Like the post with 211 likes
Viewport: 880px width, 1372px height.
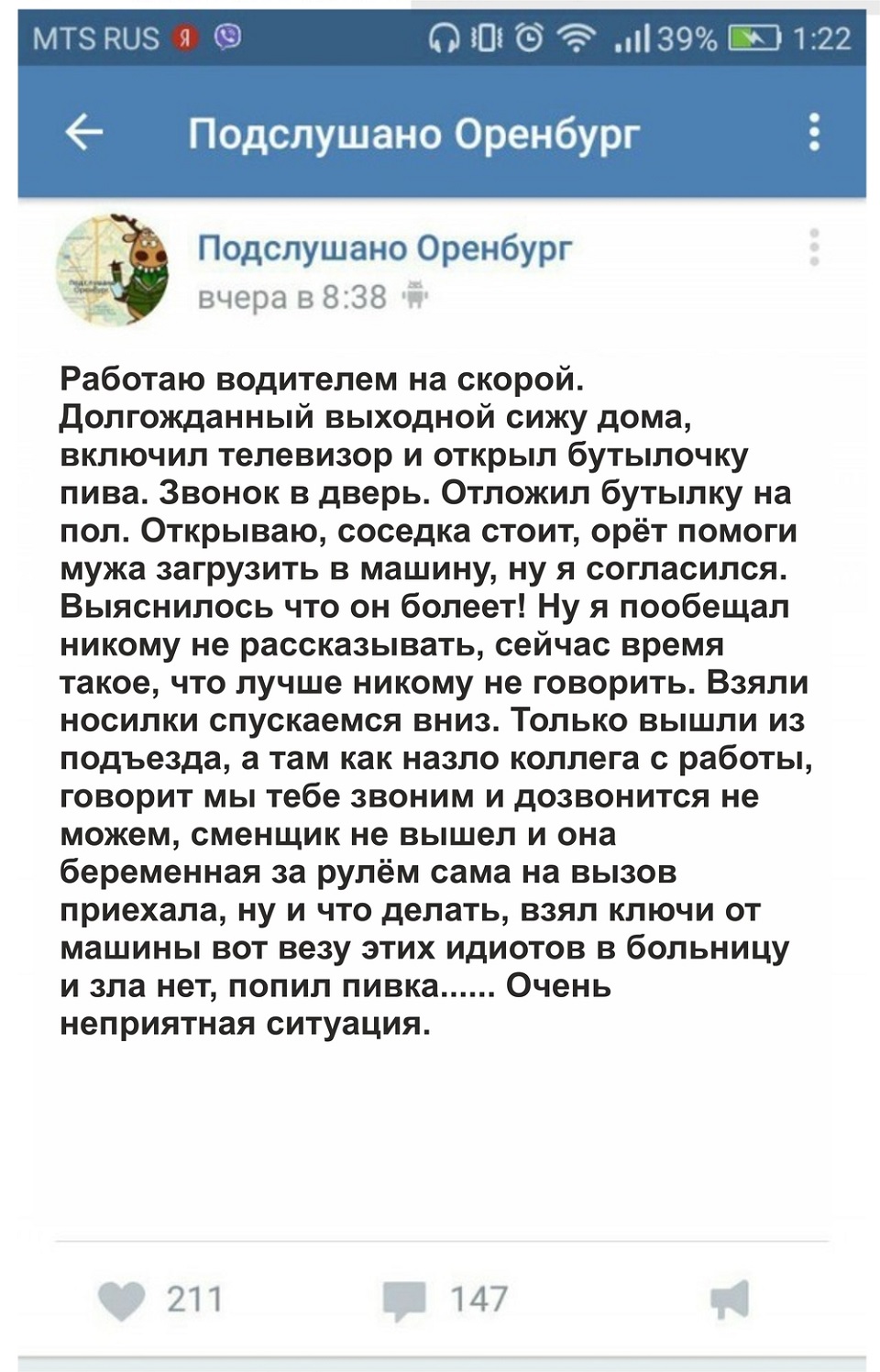pos(160,1299)
